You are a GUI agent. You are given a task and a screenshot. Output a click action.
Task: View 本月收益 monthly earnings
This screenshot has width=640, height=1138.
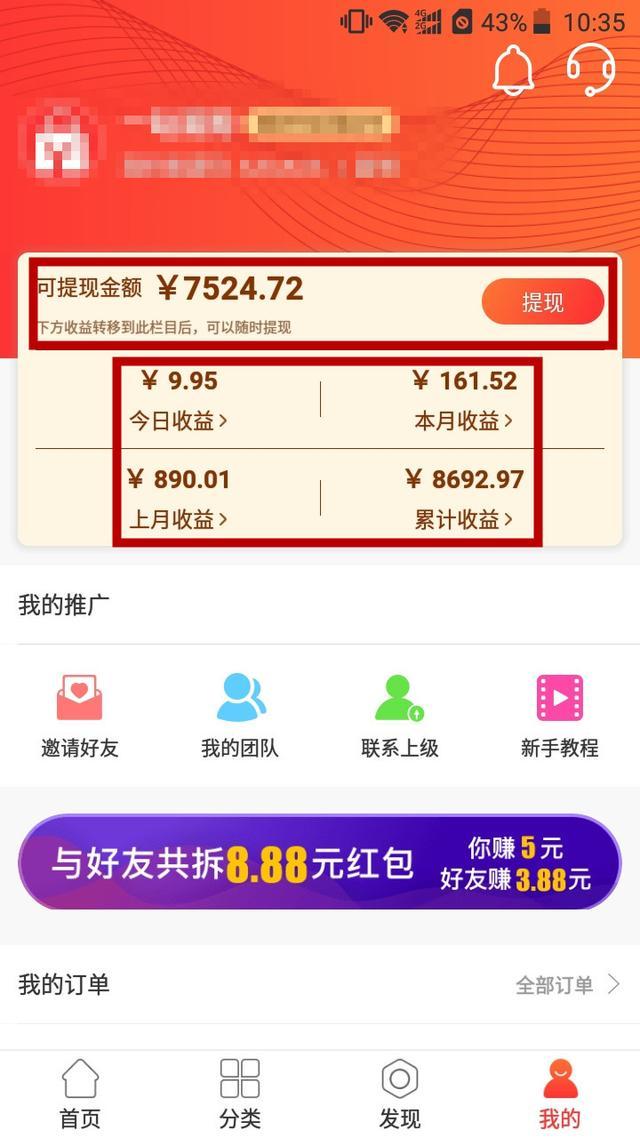[464, 420]
